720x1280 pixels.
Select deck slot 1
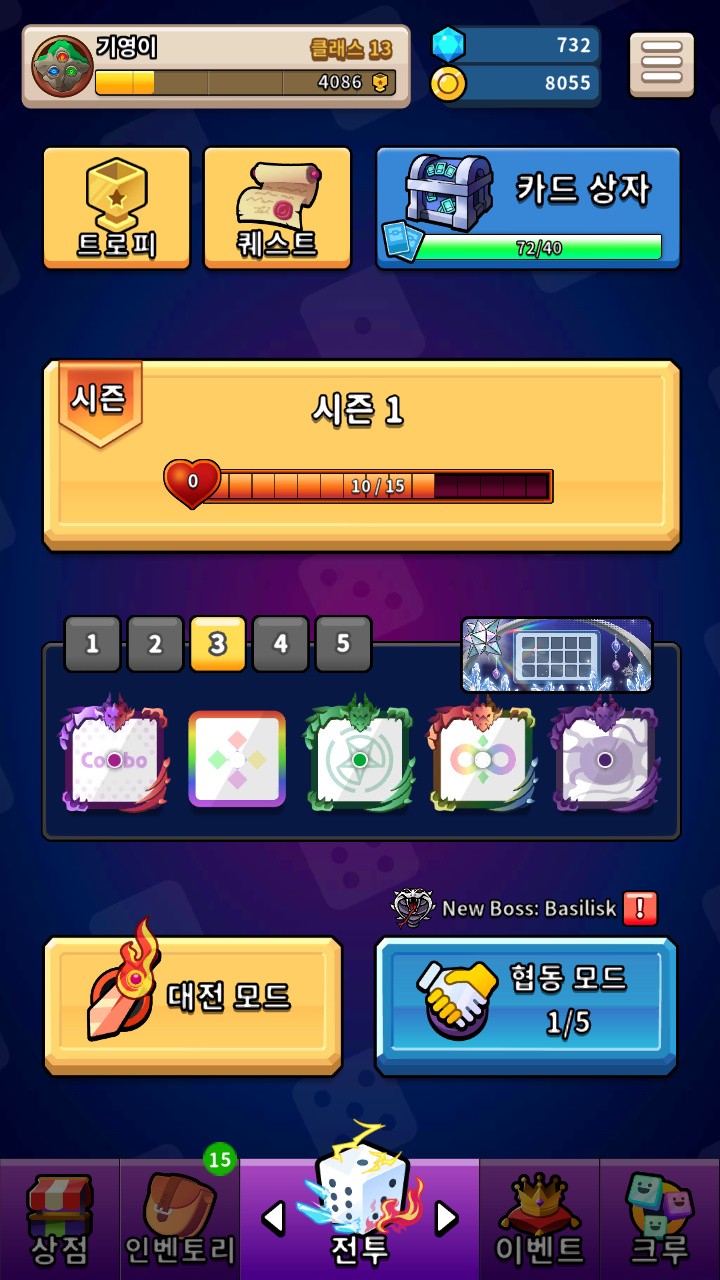pos(92,644)
